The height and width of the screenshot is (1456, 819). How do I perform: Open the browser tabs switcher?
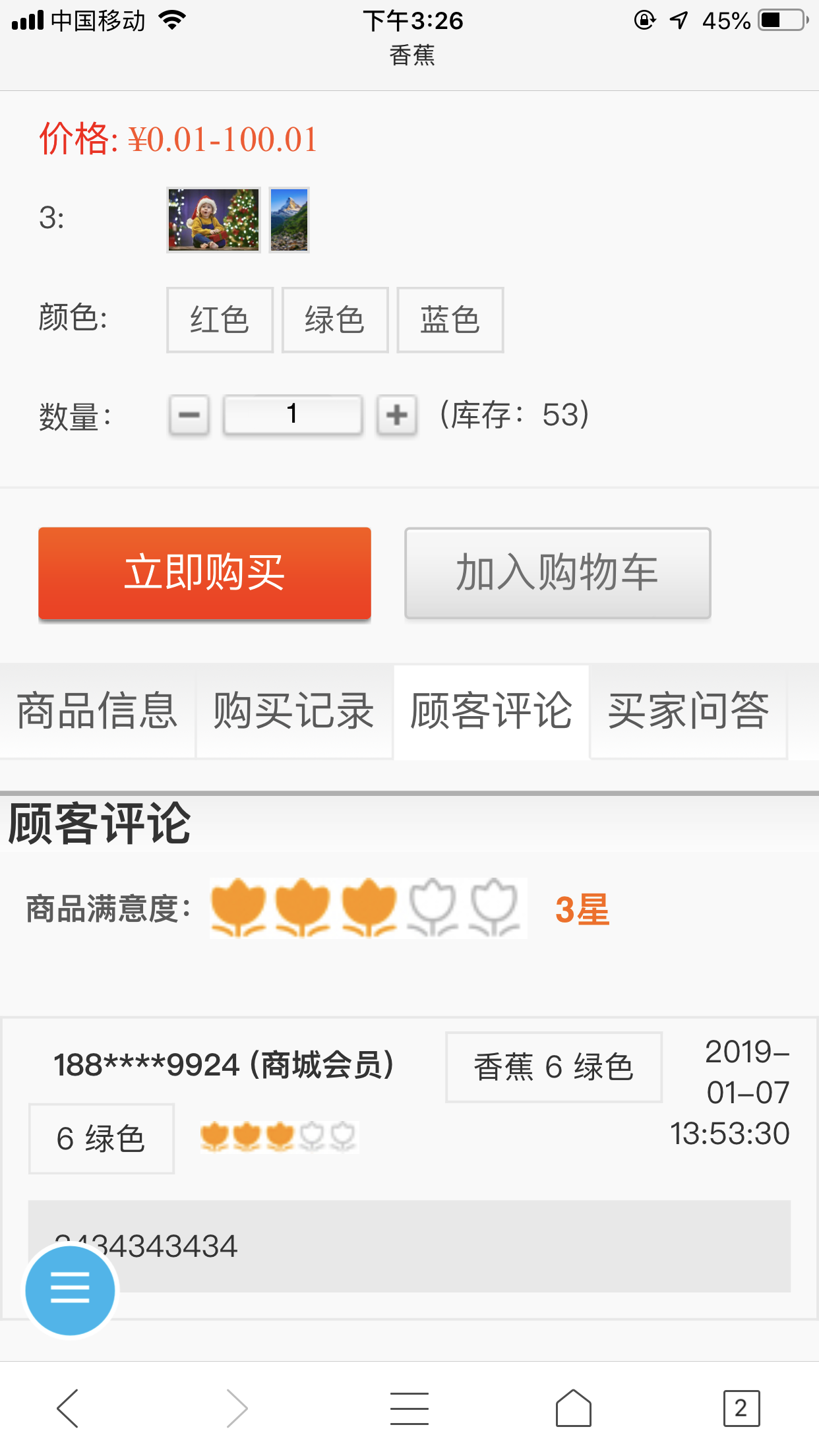coord(741,1409)
